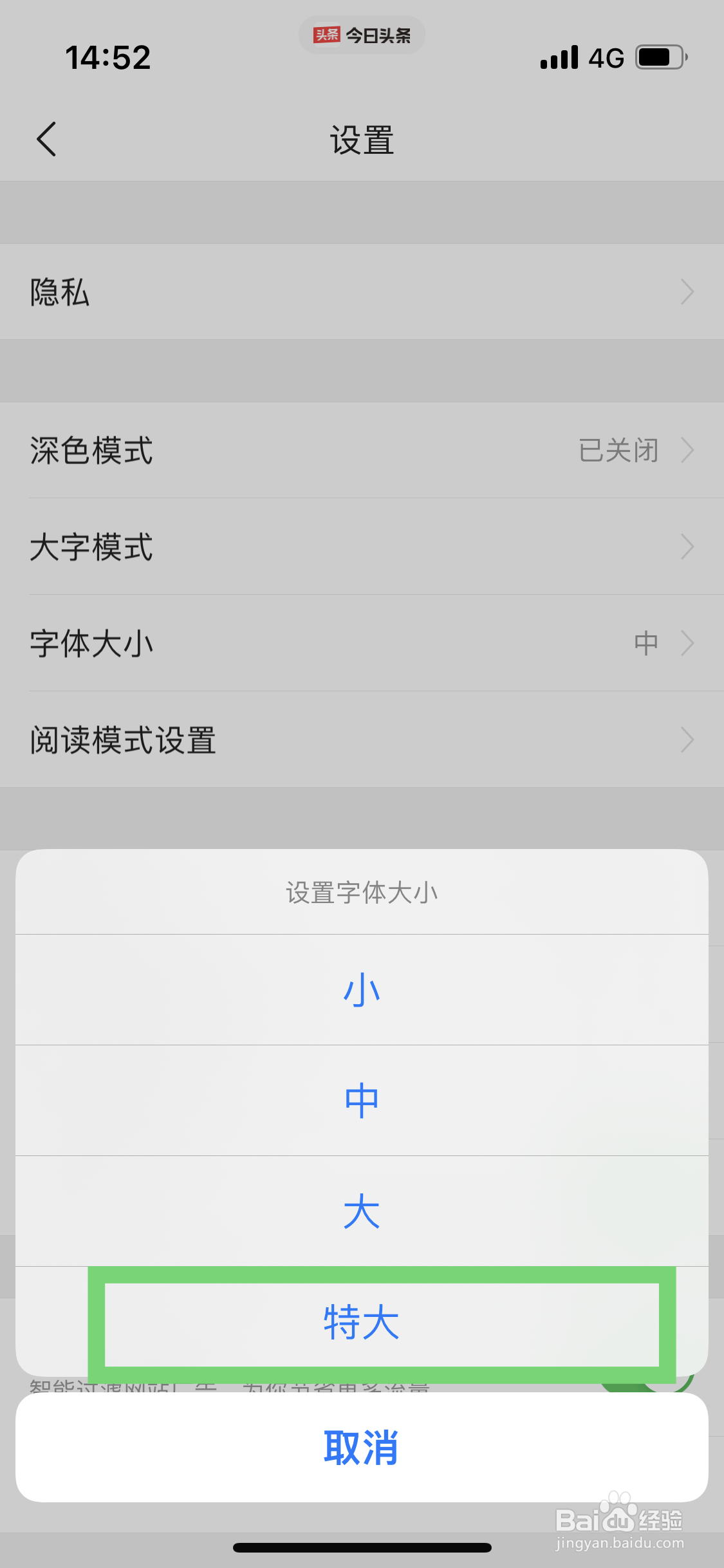The width and height of the screenshot is (724, 1568).
Task: Choose 中 in the font size sheet
Action: [362, 1099]
